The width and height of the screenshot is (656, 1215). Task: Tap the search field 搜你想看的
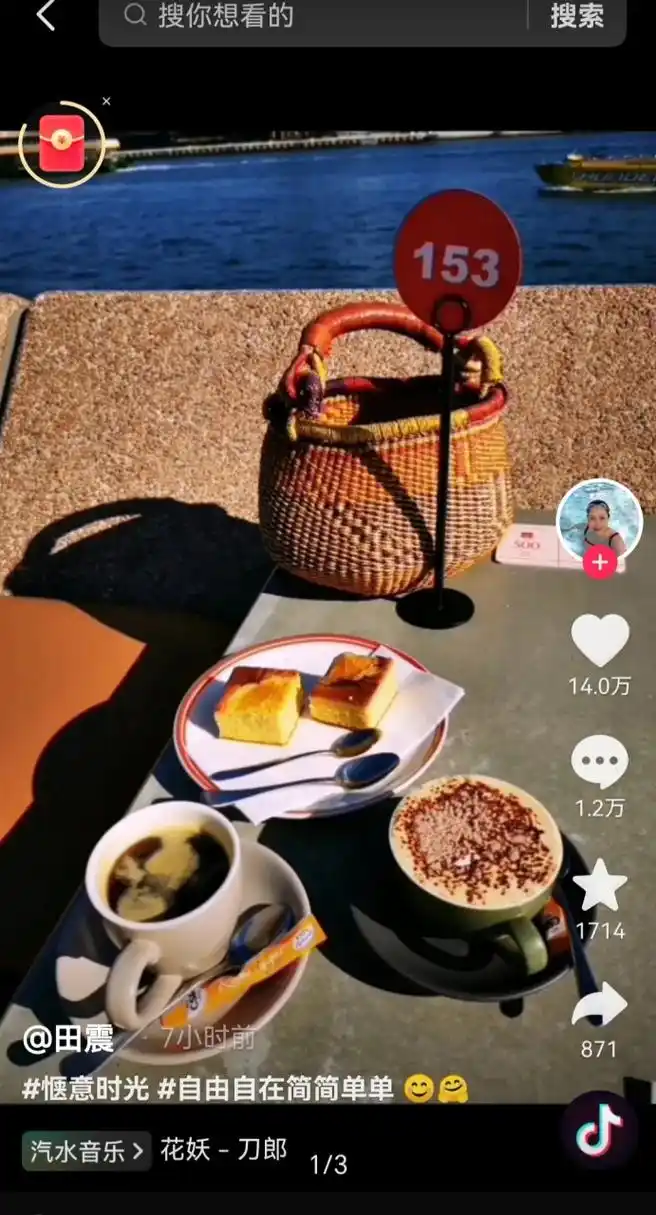pyautogui.click(x=320, y=16)
